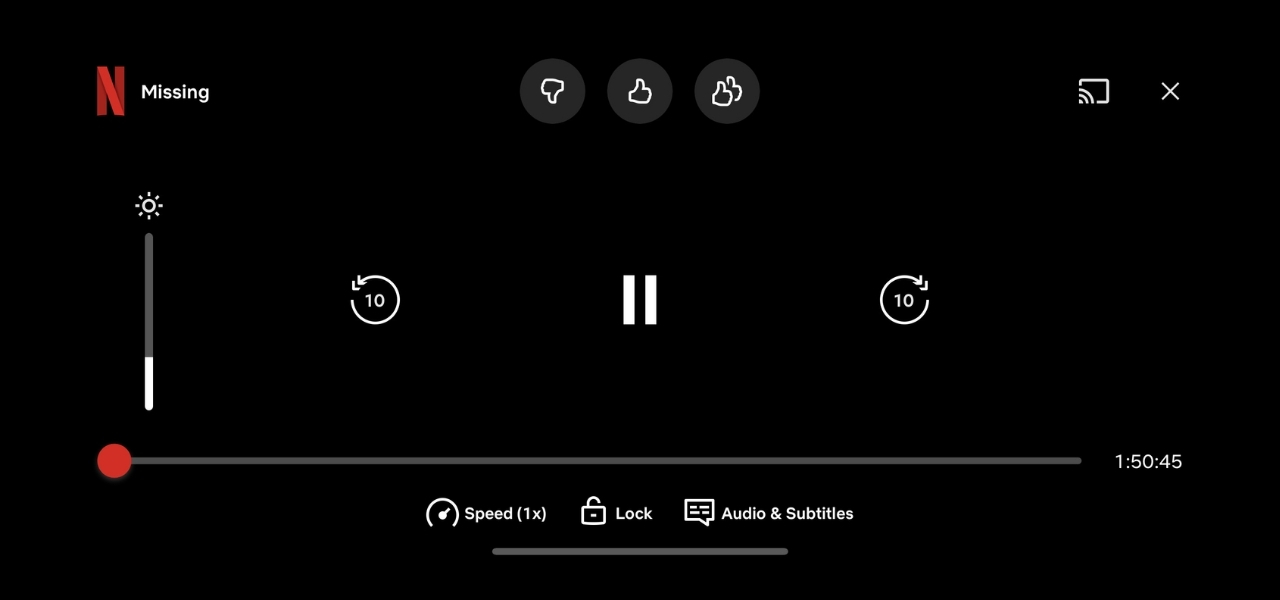The image size is (1280, 600).
Task: Pause the video playback
Action: 640,300
